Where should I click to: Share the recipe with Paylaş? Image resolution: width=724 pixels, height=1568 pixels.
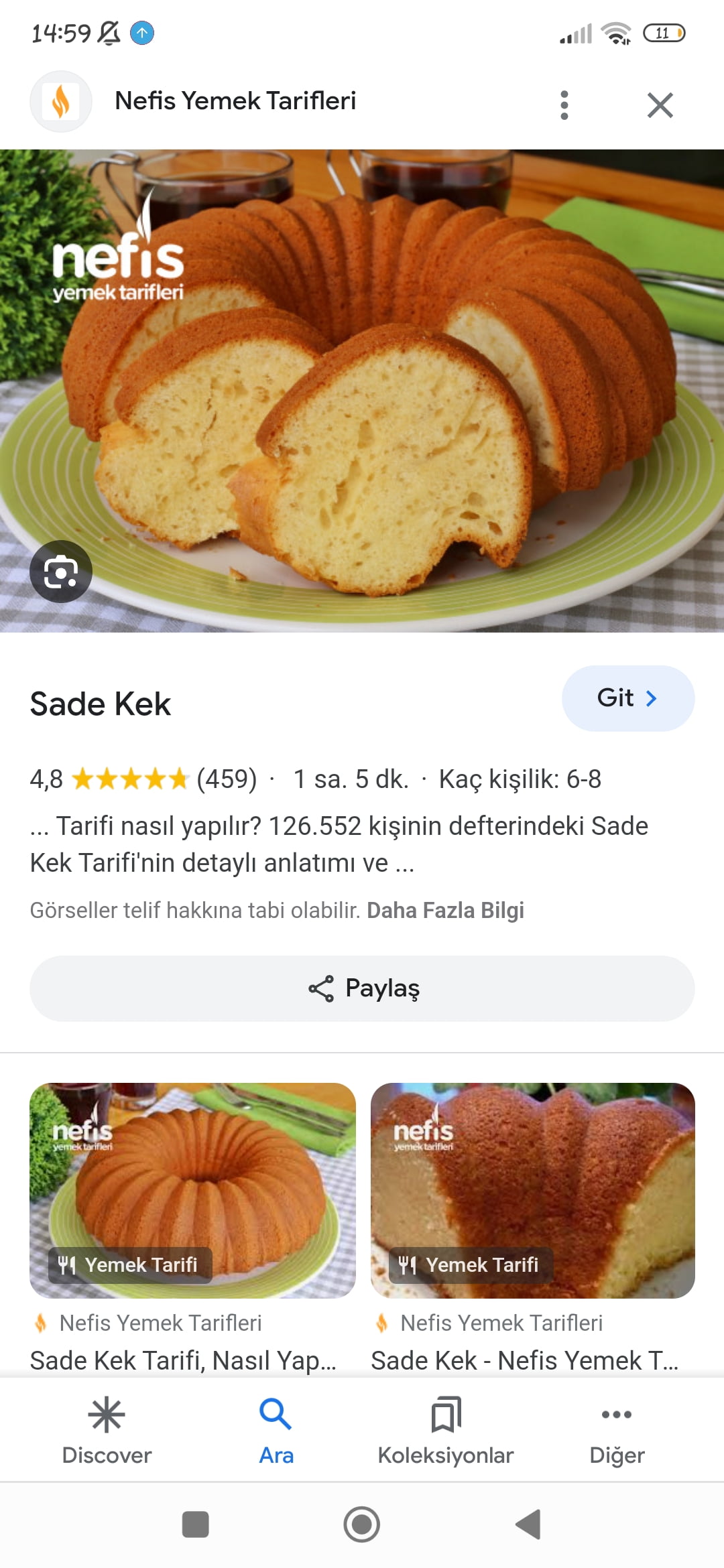(x=362, y=988)
